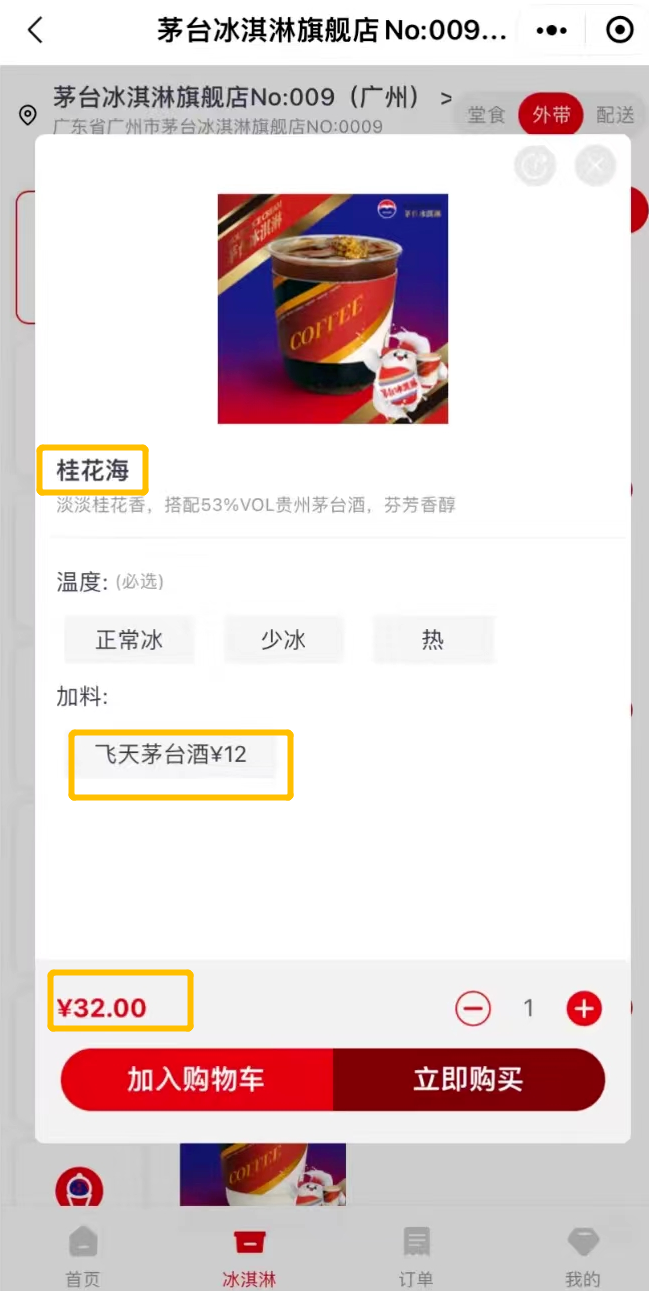Add 飞天茅台酒 ¥12 topping
Screen dimensions: 649x1291
pyautogui.click(x=171, y=755)
